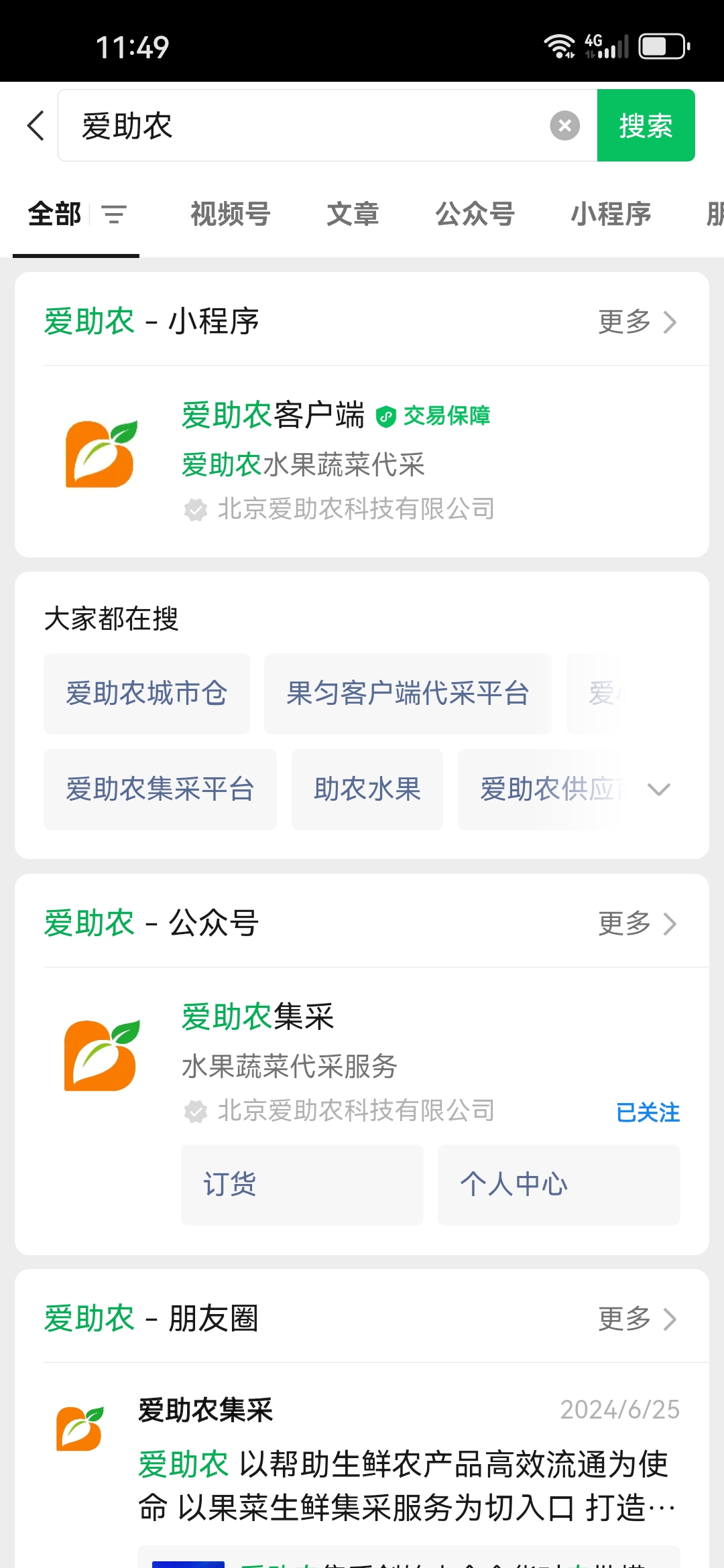Open 个人中心 of 爱助农集采
Image resolution: width=724 pixels, height=1568 pixels.
point(558,1185)
